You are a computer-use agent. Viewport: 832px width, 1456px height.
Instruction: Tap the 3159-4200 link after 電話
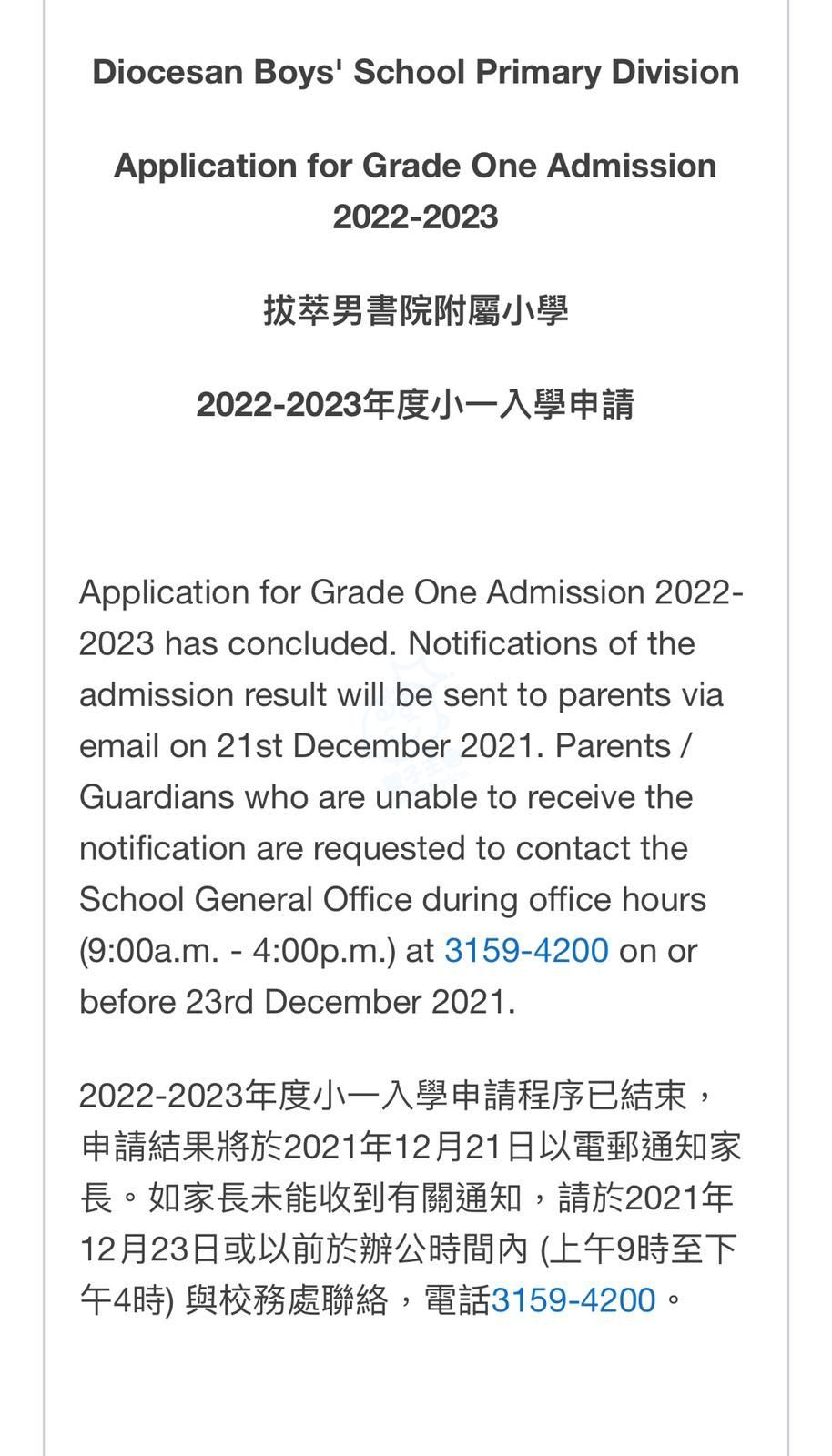point(573,1300)
